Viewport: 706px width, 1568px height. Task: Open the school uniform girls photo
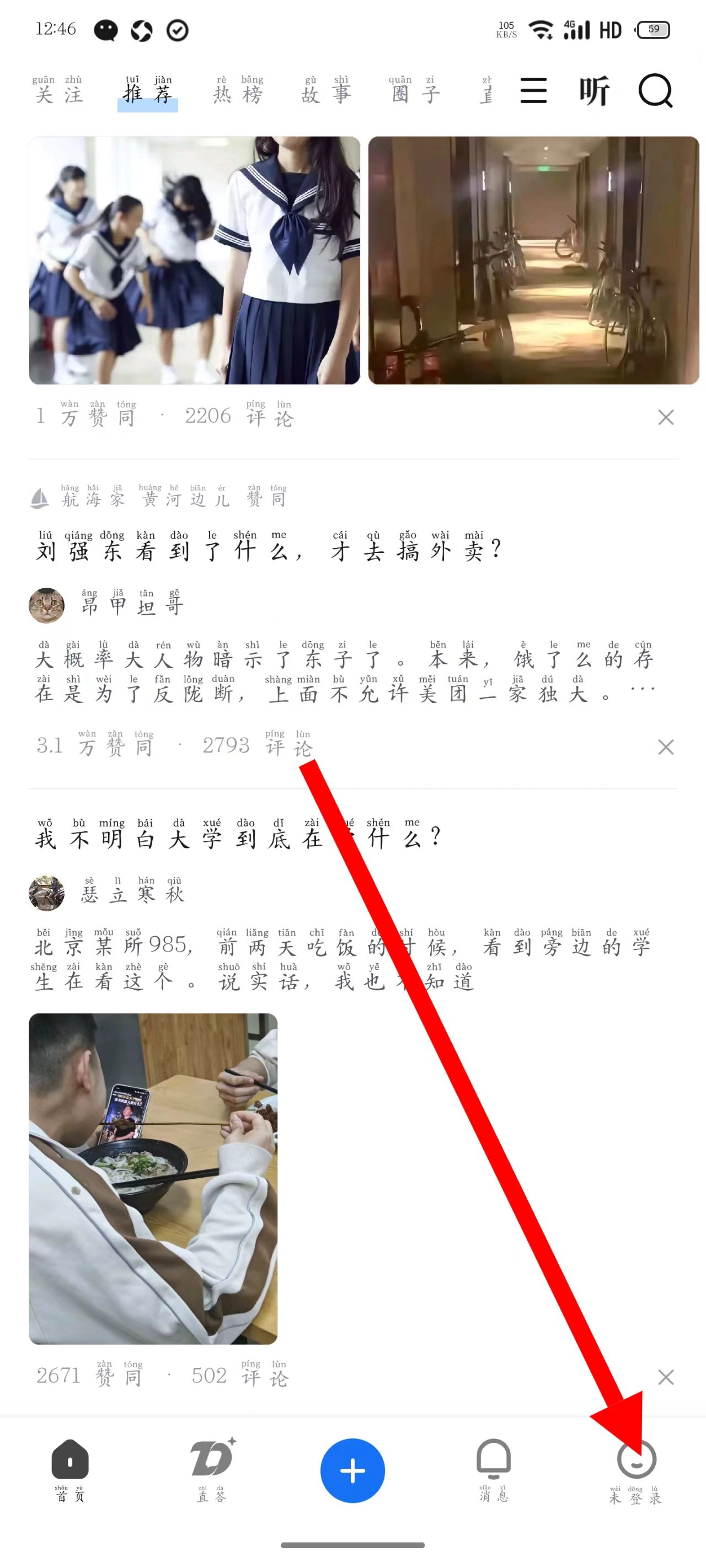194,260
